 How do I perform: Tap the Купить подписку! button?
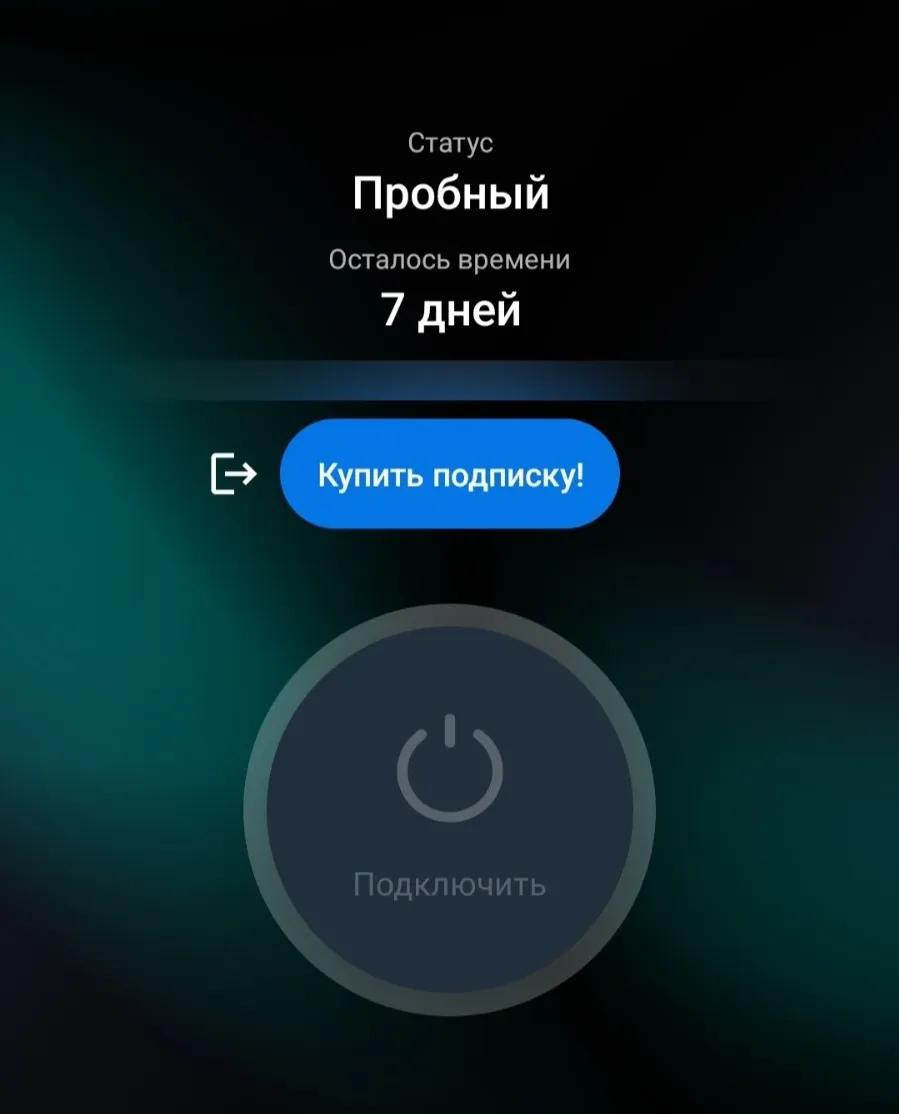(450, 475)
